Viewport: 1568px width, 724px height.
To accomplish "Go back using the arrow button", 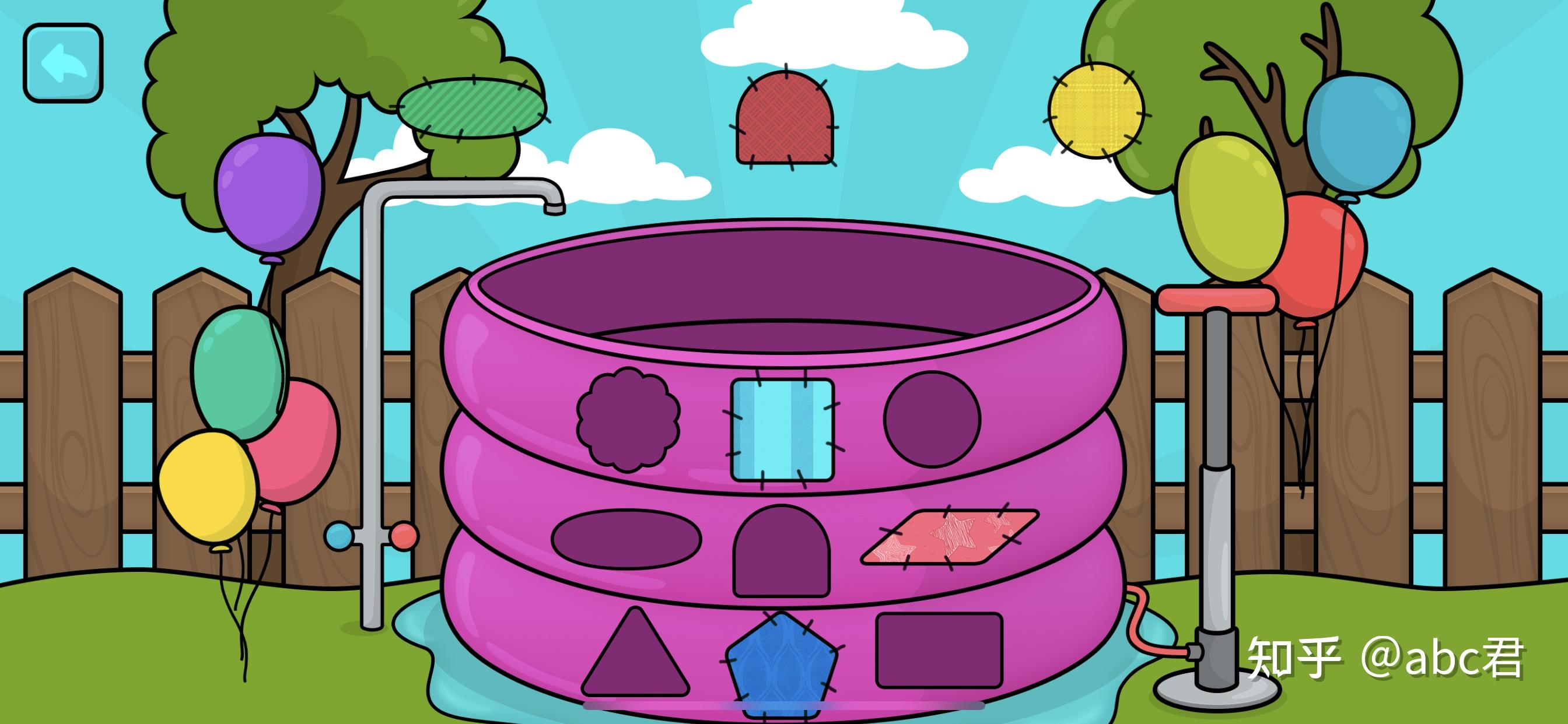I will tap(62, 63).
